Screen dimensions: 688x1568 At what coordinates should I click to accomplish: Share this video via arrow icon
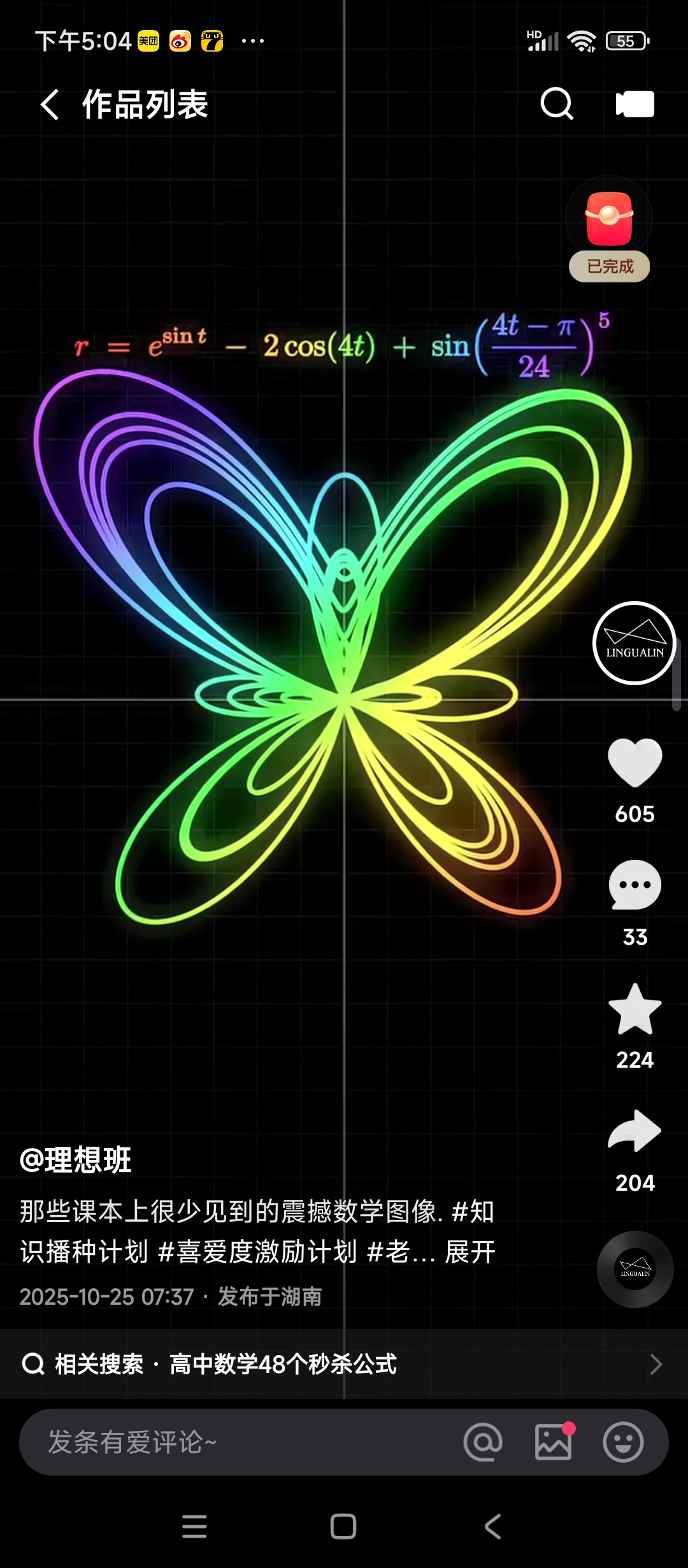click(x=634, y=1131)
